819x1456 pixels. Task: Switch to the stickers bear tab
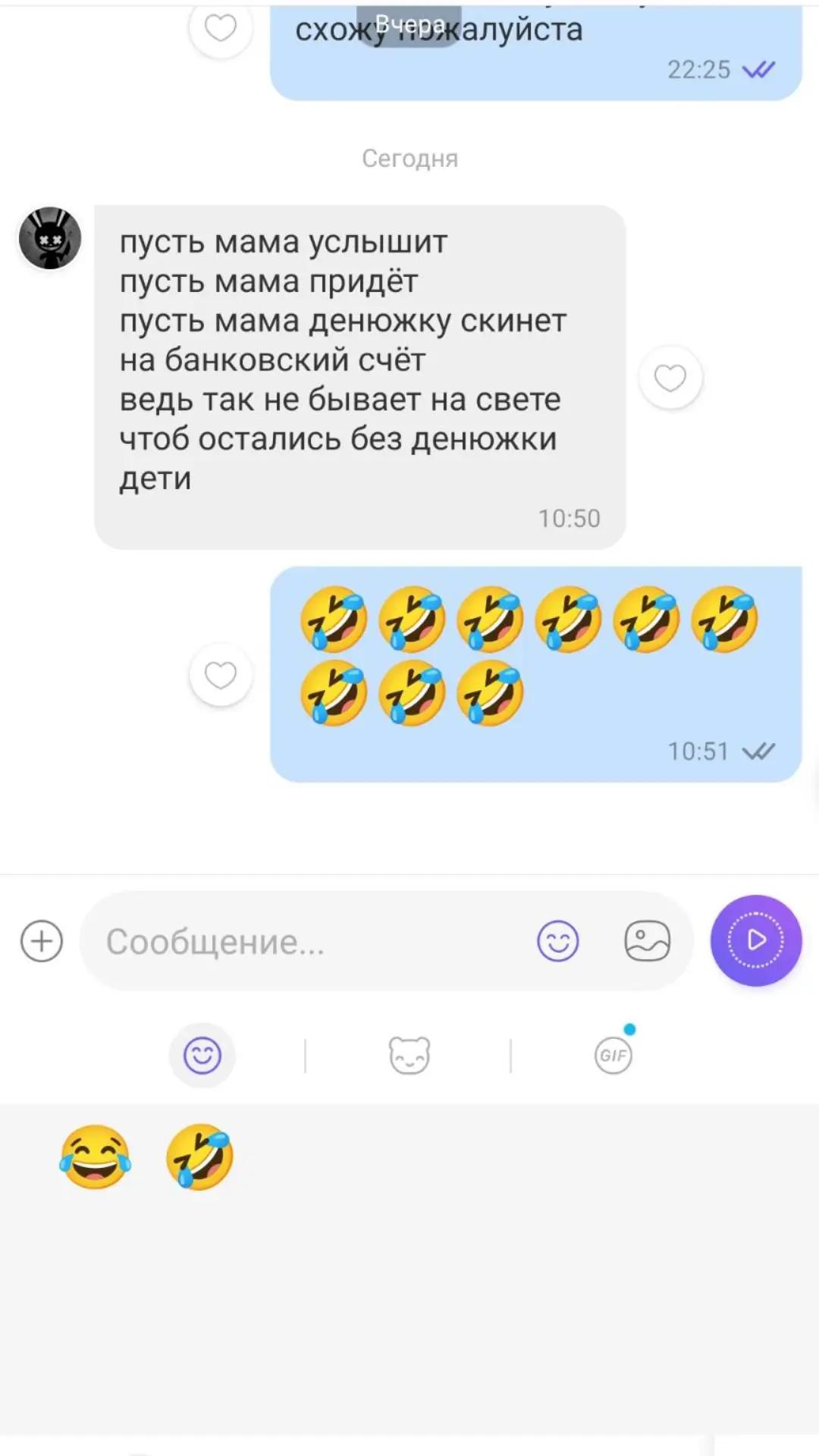[409, 1055]
